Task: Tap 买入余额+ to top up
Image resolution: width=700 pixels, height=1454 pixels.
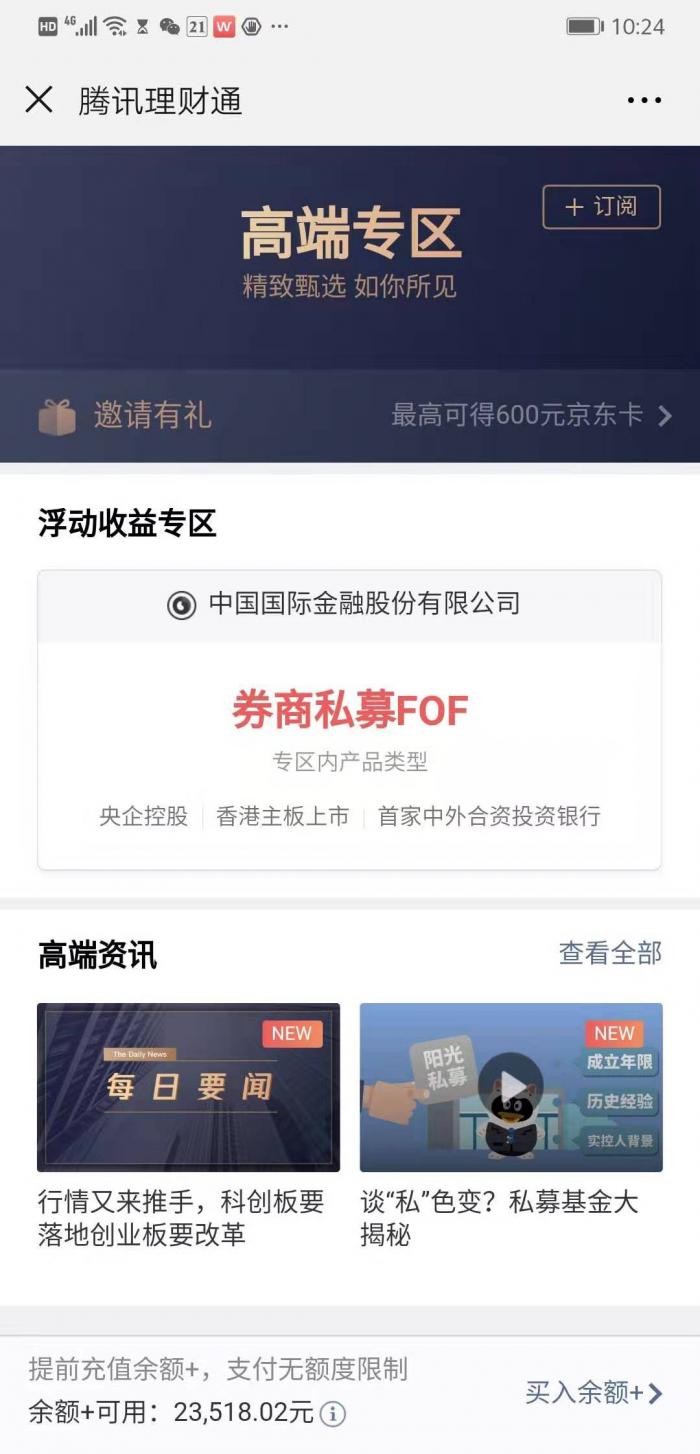Action: (x=594, y=1392)
